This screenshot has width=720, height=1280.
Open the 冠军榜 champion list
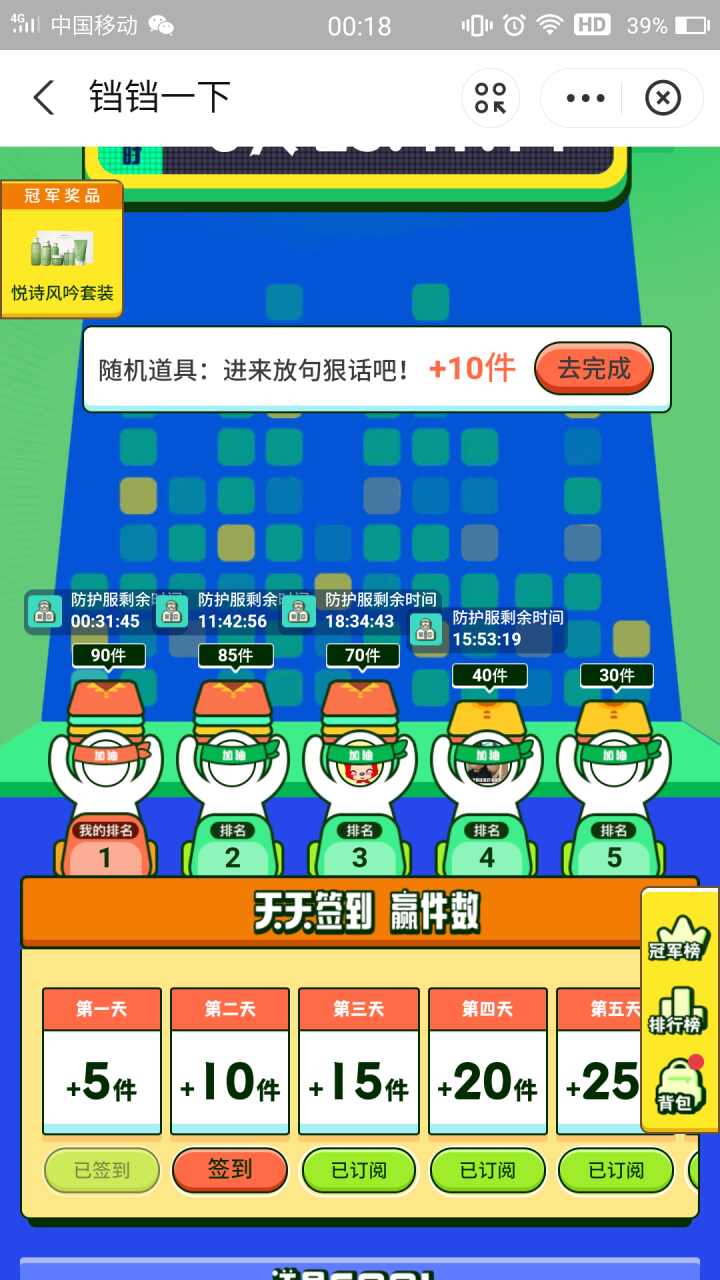679,940
